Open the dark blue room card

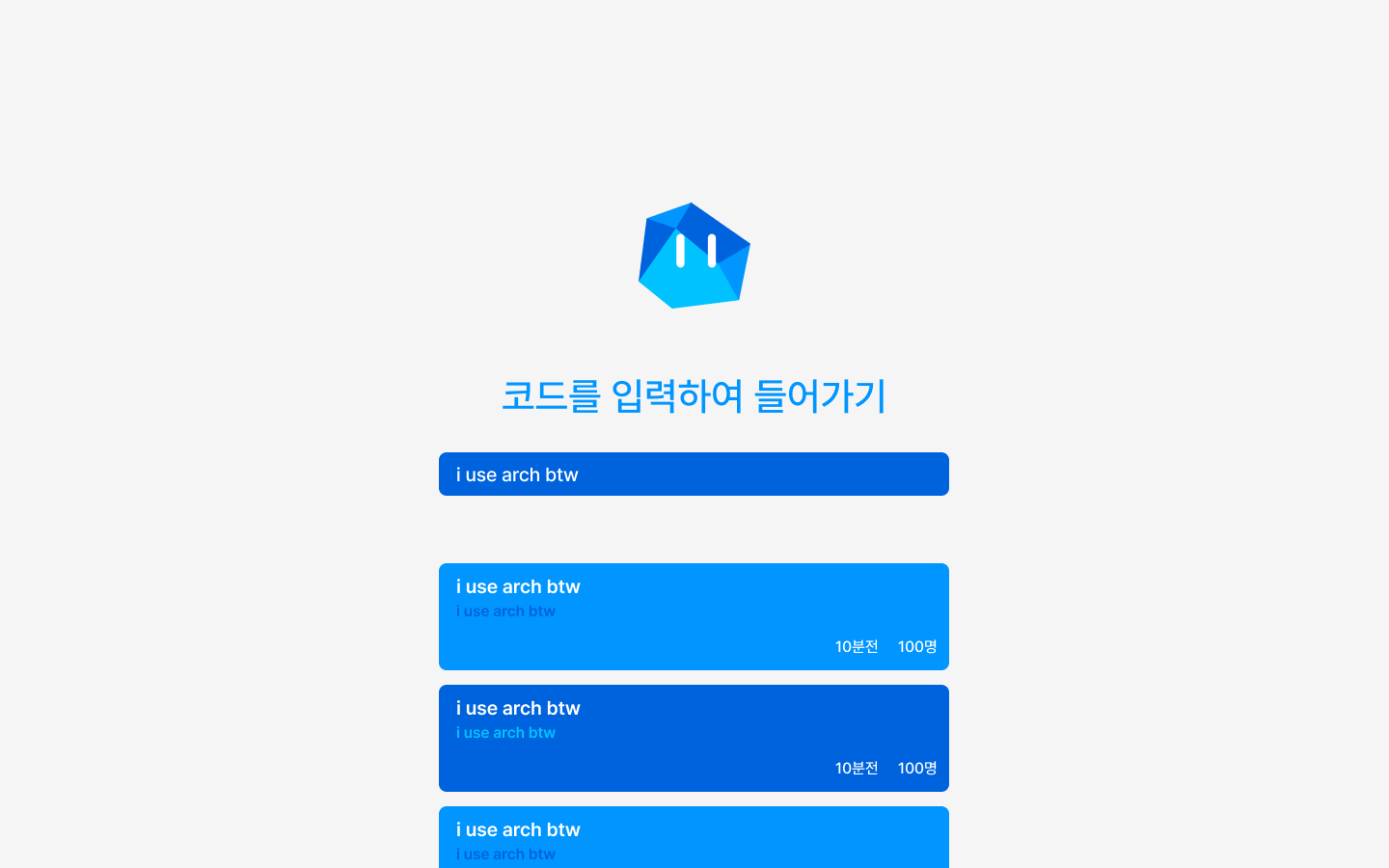pyautogui.click(x=694, y=738)
